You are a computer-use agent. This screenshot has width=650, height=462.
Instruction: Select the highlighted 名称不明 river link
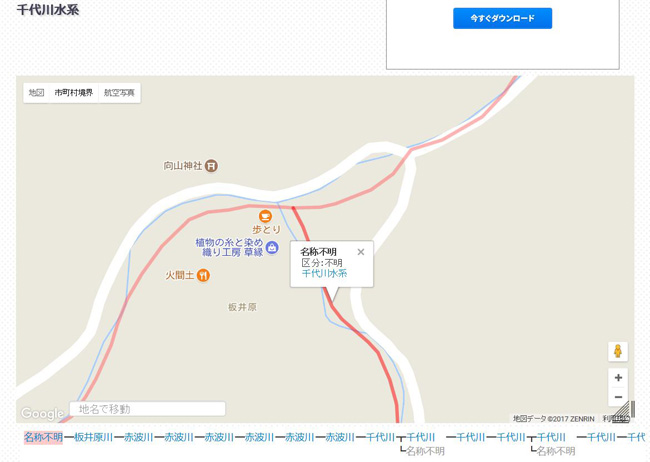[43, 437]
